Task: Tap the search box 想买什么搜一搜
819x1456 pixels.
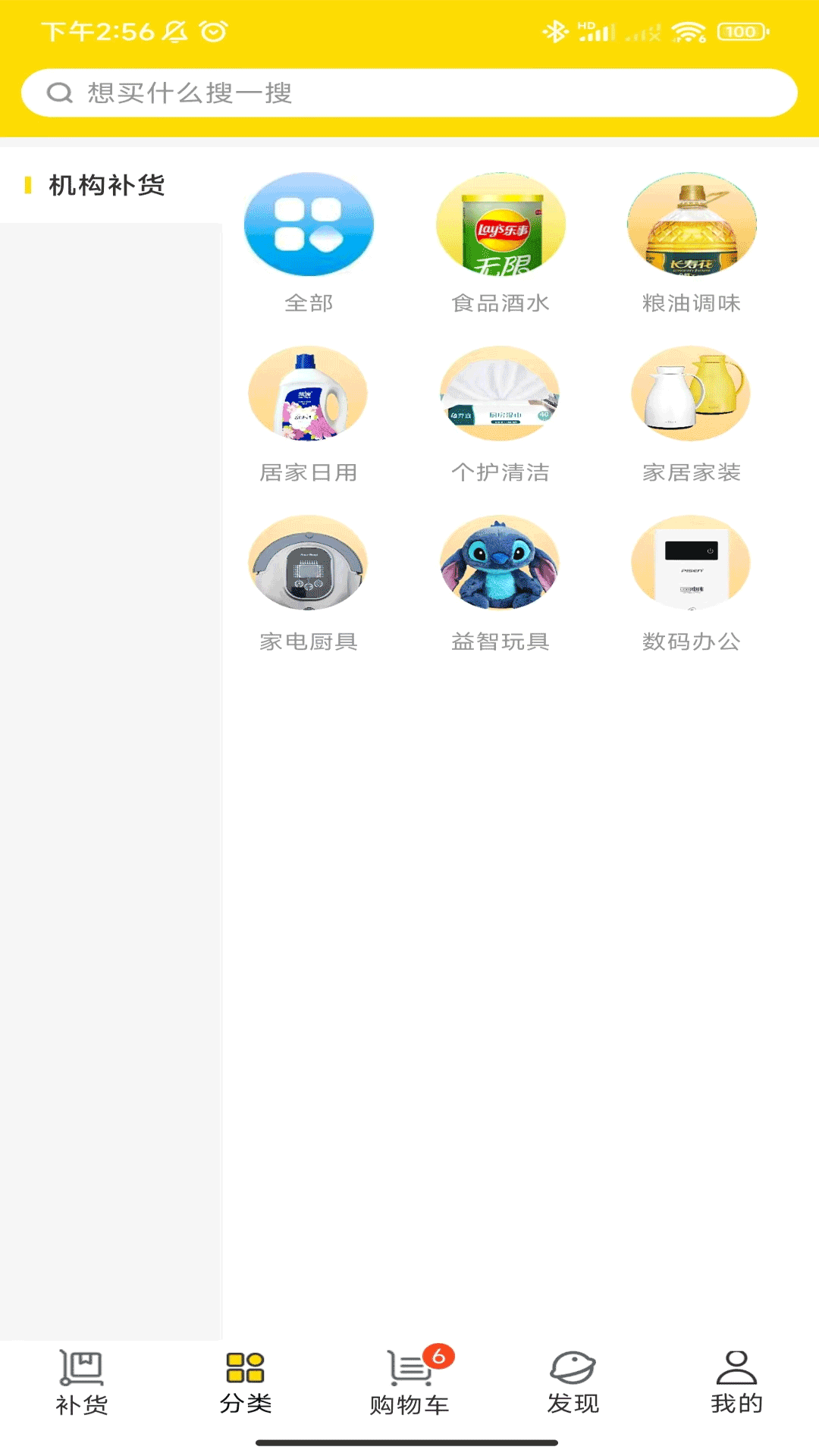Action: (x=409, y=93)
